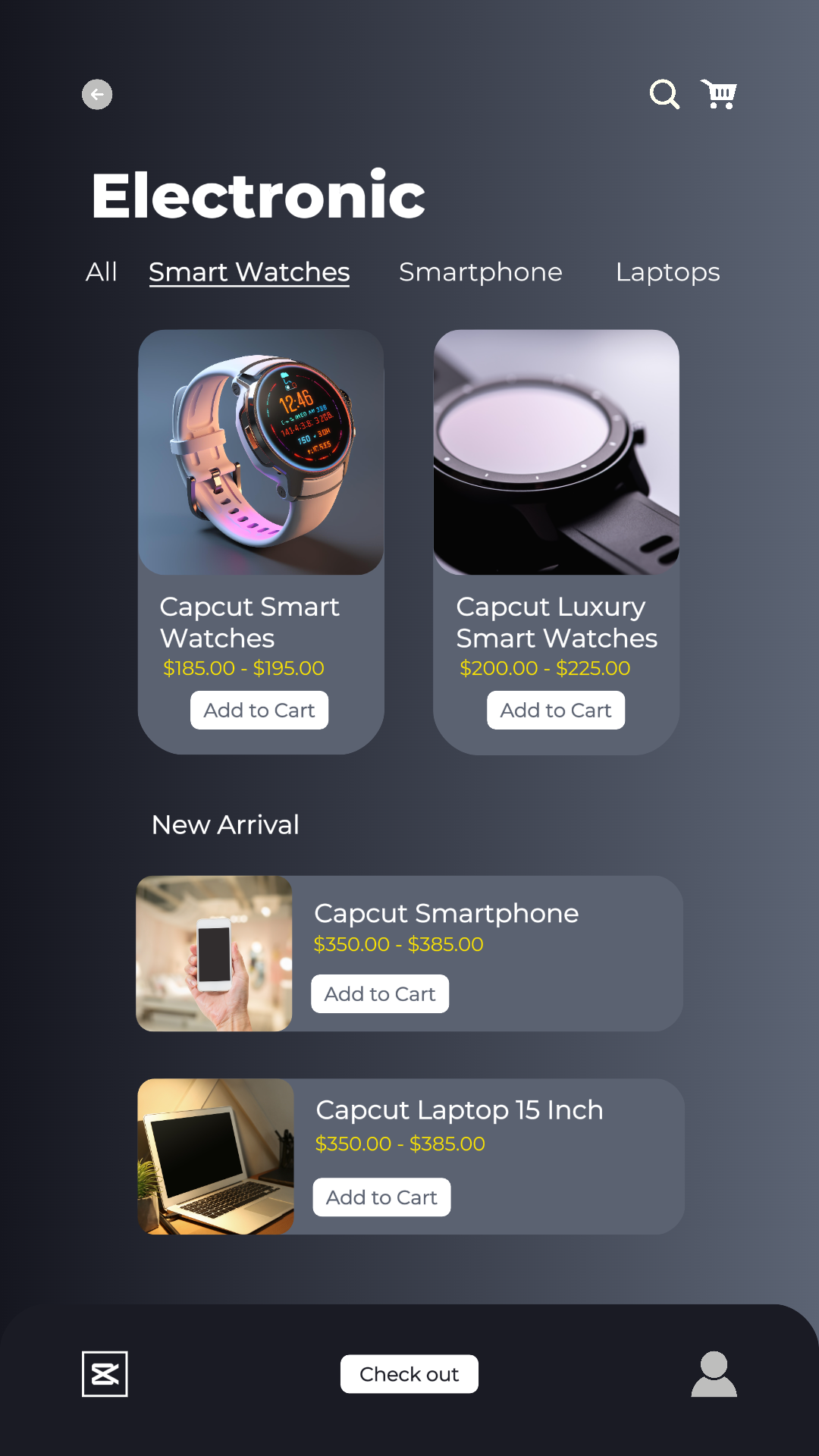The width and height of the screenshot is (819, 1456).
Task: Switch to the All tab
Action: click(102, 271)
